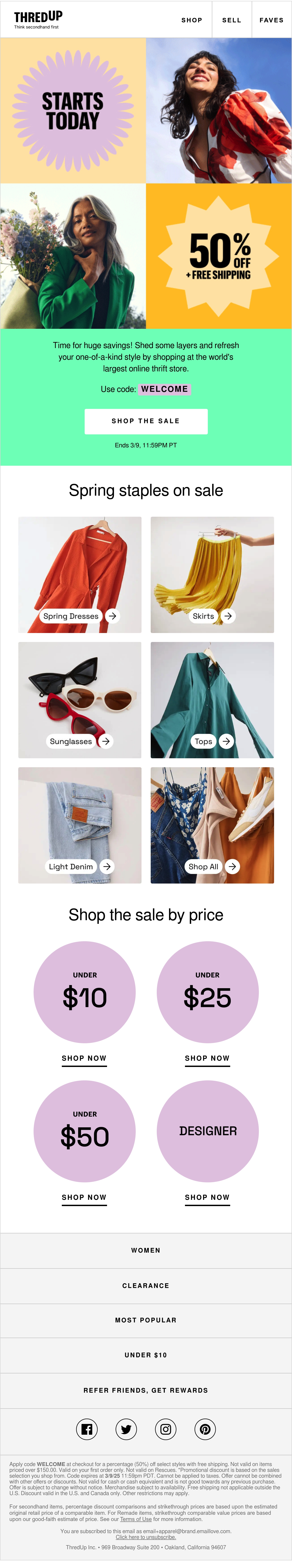Tap SHOP NOW under the $10 circle

pos(84,1058)
